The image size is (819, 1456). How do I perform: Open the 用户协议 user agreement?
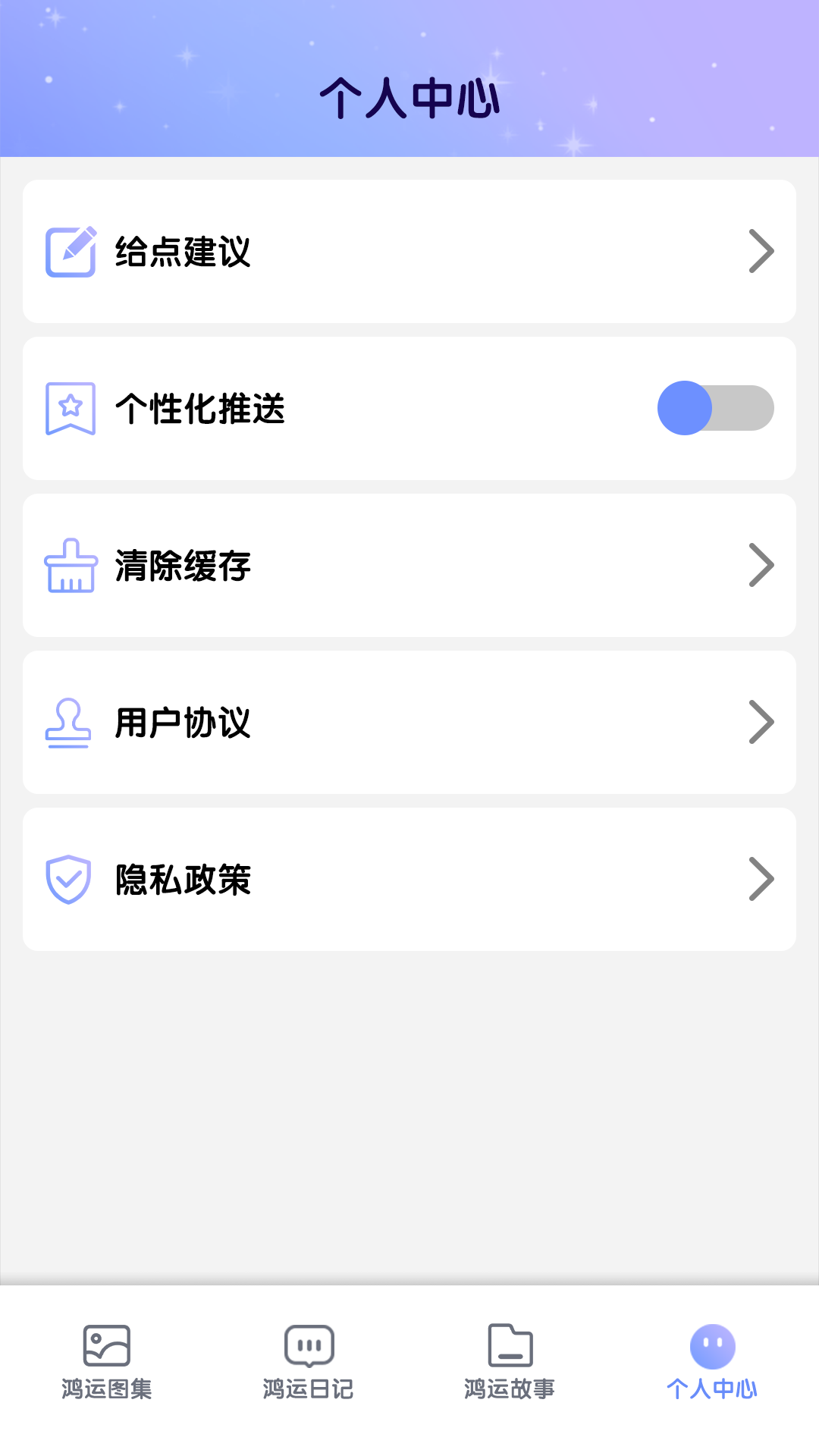[x=409, y=722]
